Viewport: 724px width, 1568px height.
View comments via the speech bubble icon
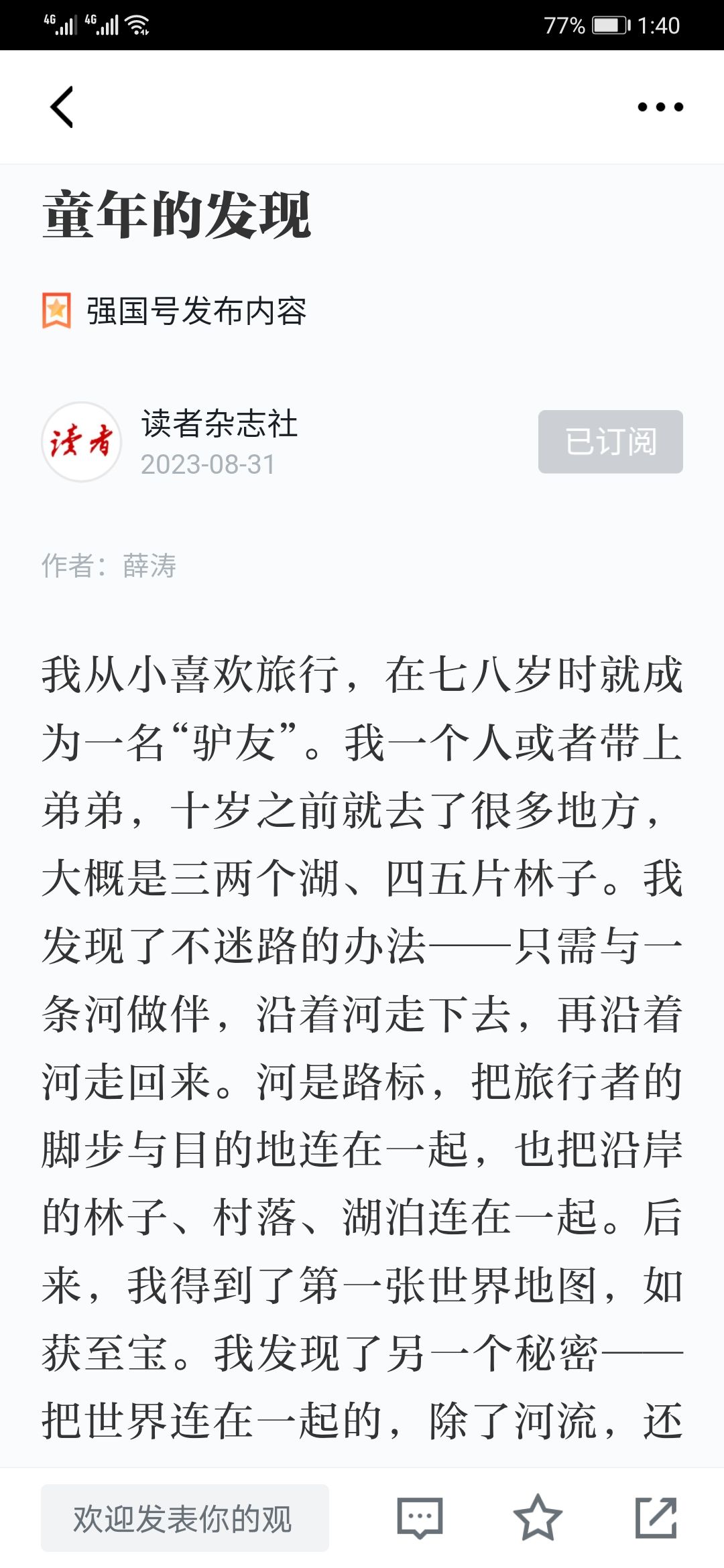[420, 1518]
